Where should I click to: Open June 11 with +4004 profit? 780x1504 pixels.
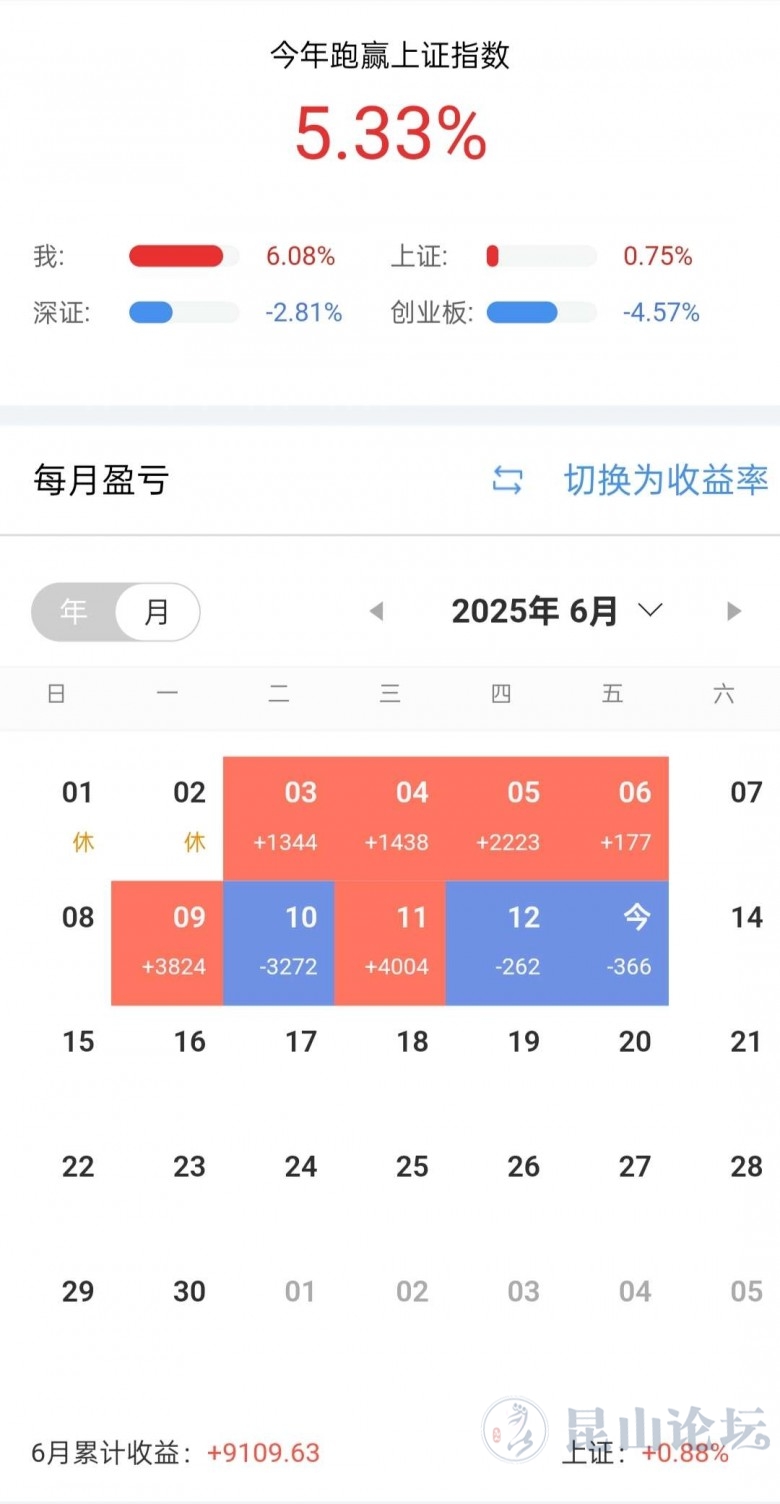[390, 942]
